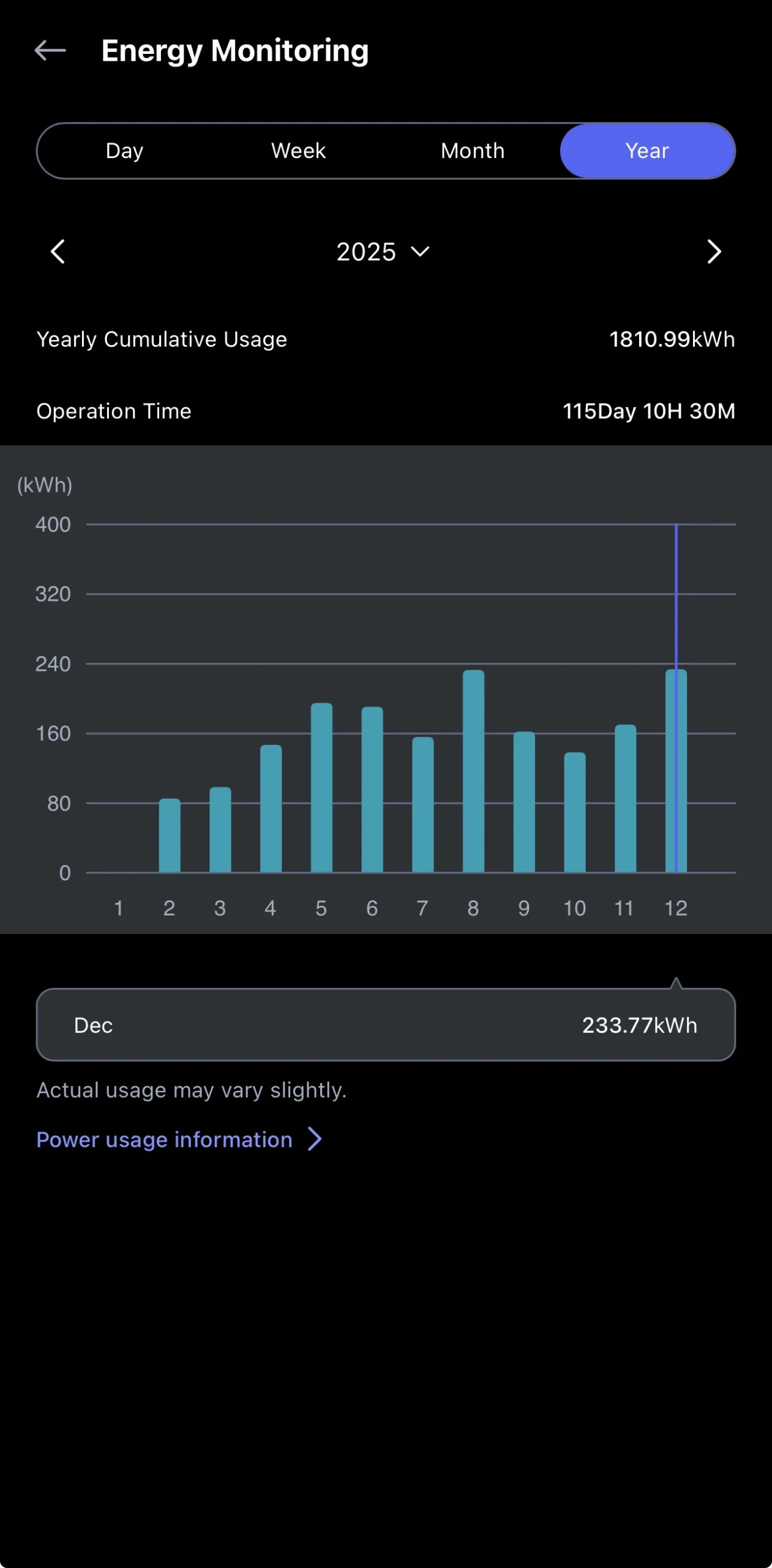Select the month 2 bar in chart
The image size is (772, 1568).
(x=170, y=835)
